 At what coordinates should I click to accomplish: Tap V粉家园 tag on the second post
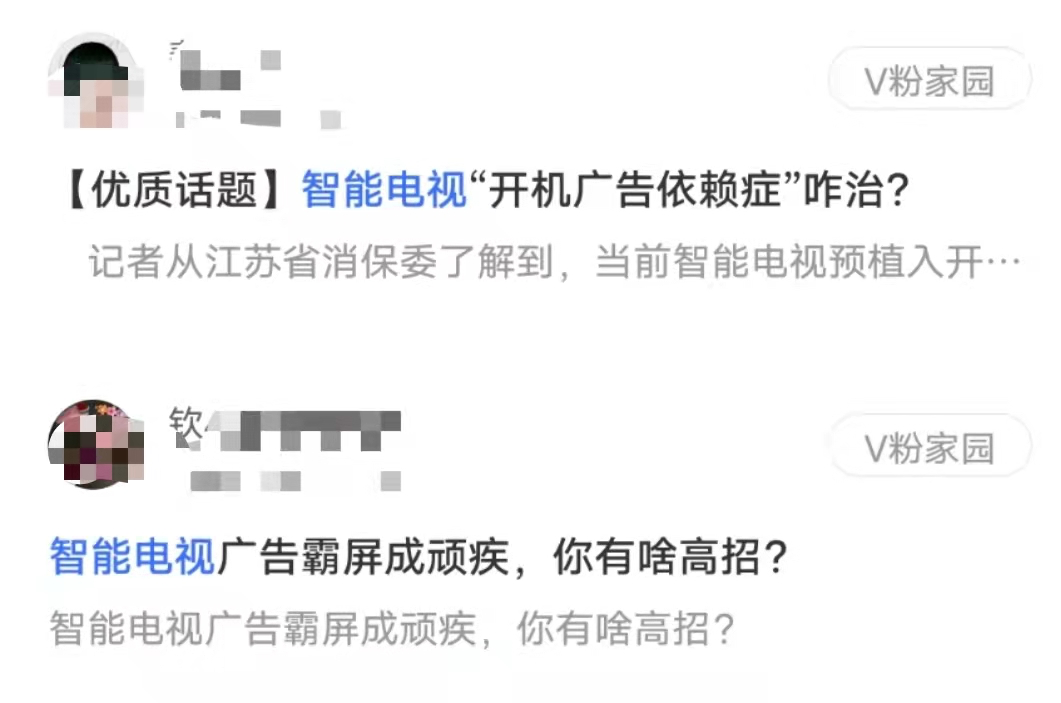click(929, 449)
